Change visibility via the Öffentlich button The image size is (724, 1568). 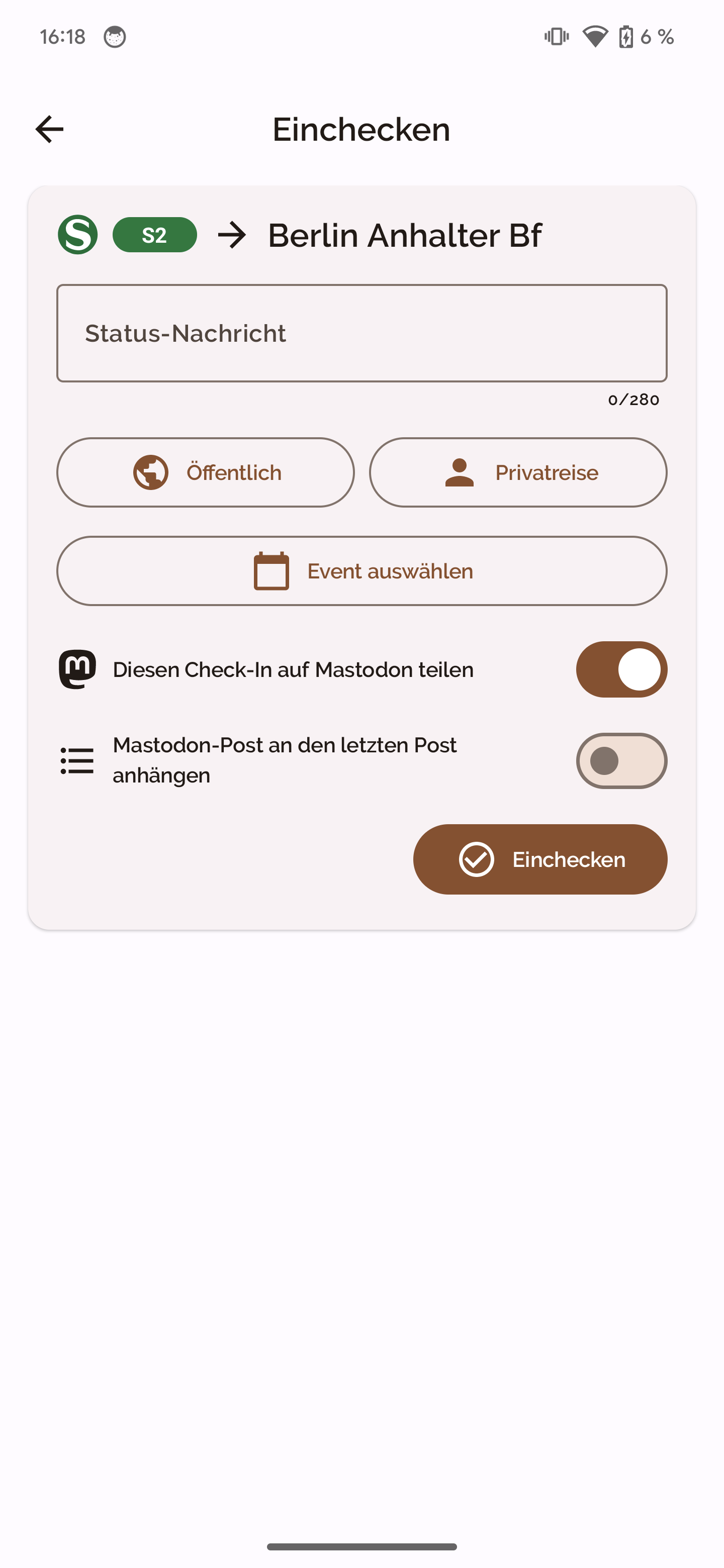point(206,472)
